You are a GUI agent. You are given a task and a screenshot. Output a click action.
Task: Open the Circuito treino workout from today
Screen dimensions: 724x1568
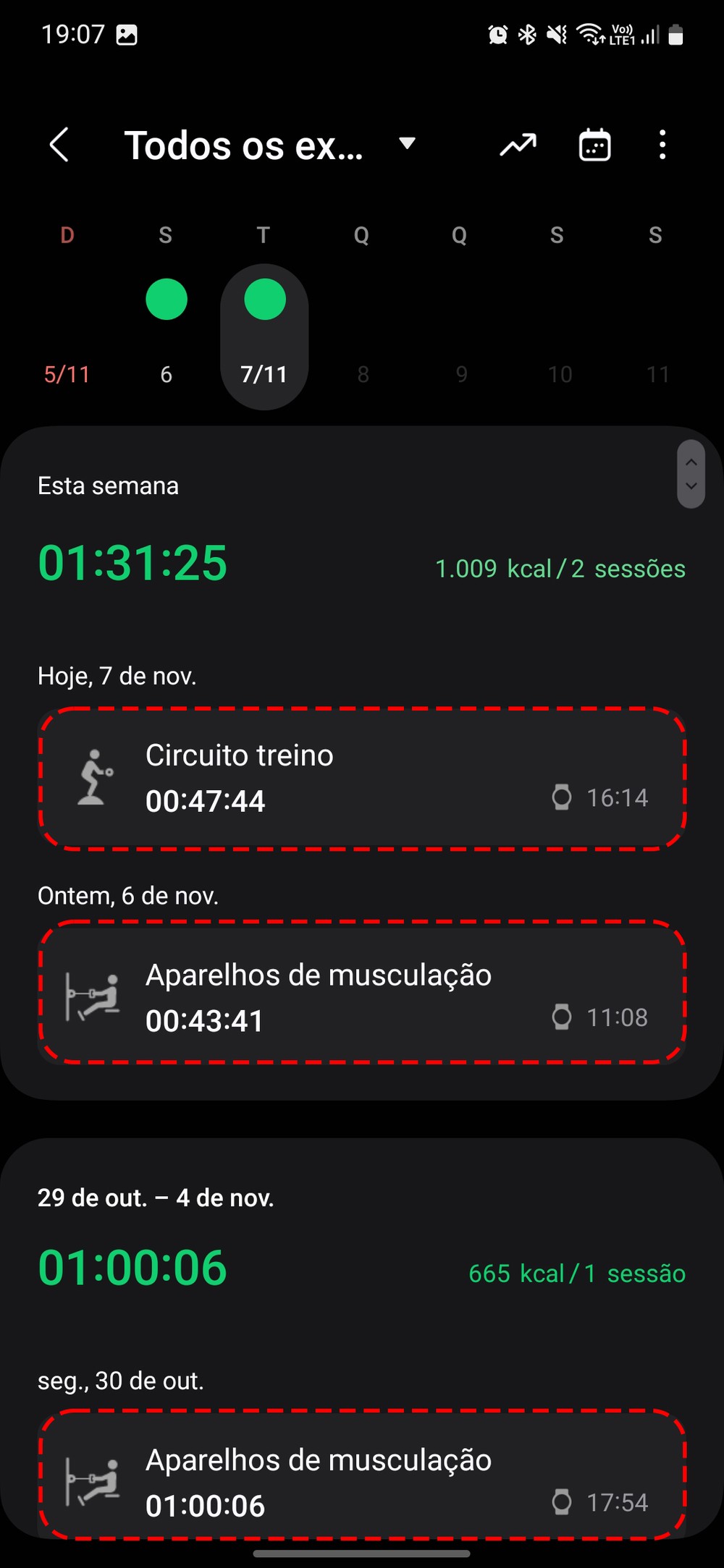tap(362, 779)
